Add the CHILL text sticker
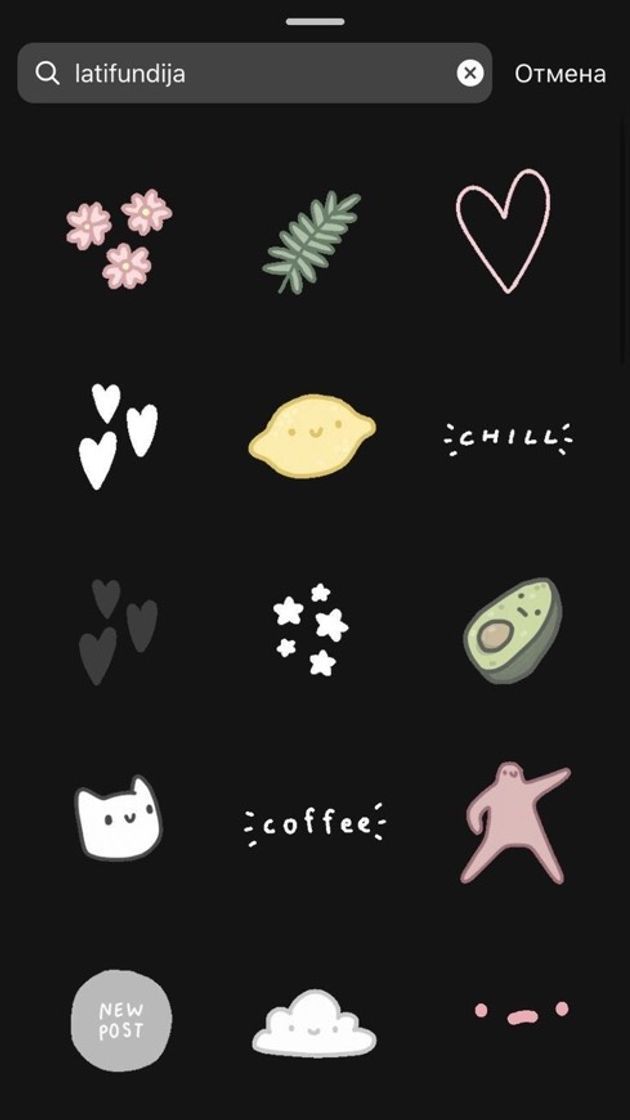The image size is (630, 1120). point(508,438)
